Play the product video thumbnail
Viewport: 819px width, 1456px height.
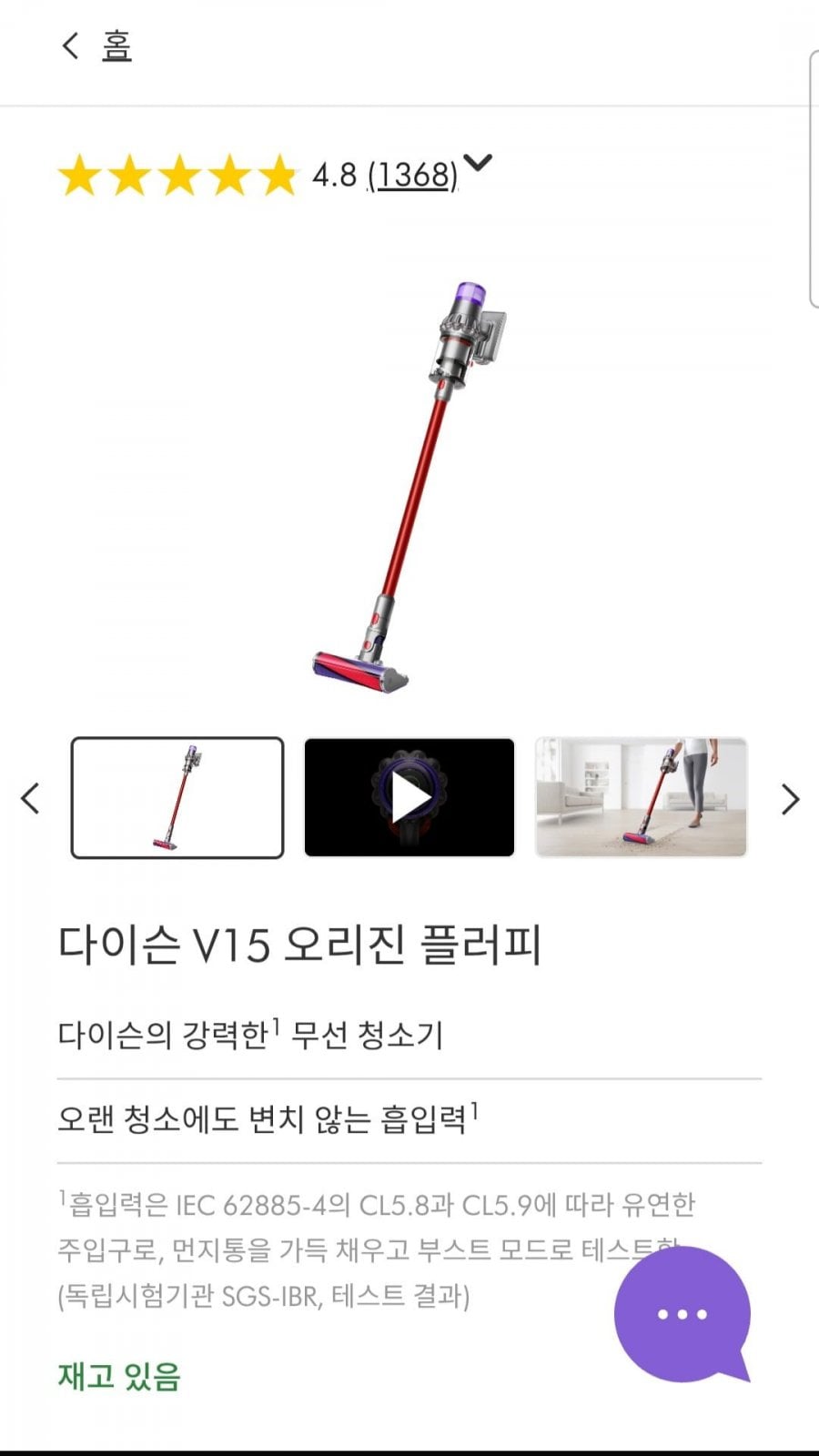coord(409,798)
